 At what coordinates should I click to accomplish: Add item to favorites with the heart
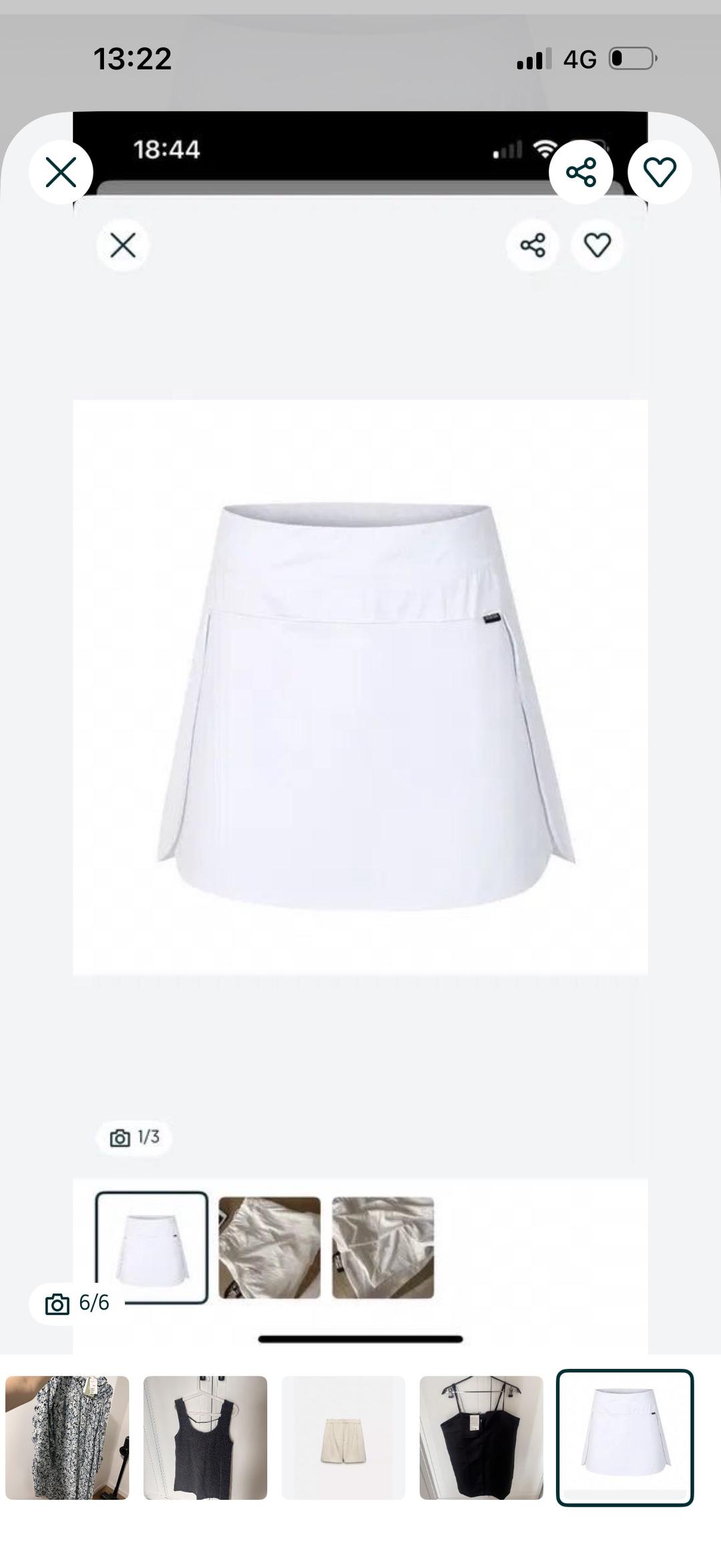(660, 172)
